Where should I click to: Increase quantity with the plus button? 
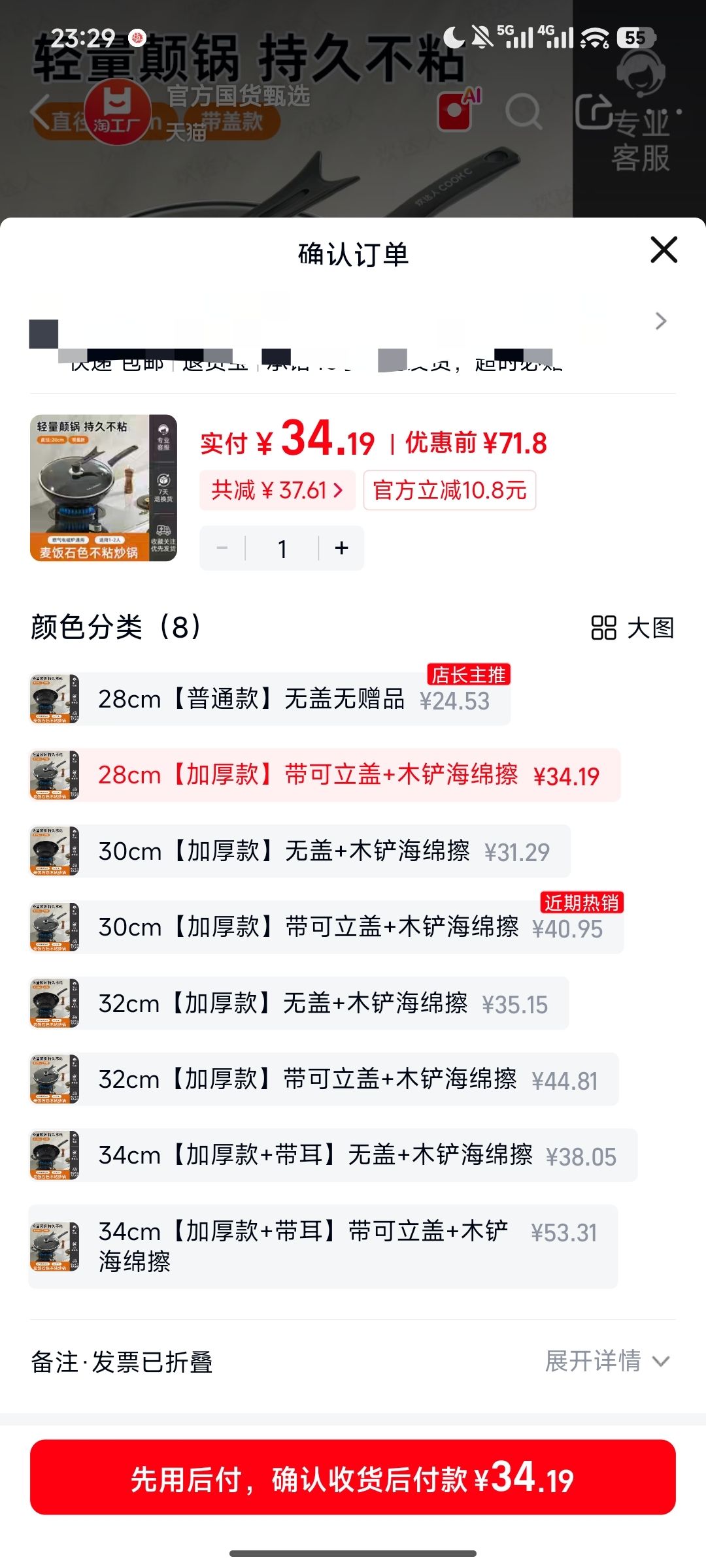(341, 548)
